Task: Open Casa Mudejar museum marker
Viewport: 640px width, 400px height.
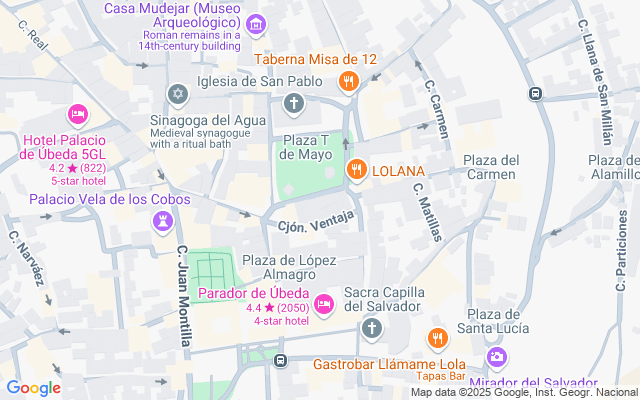Action: click(256, 23)
